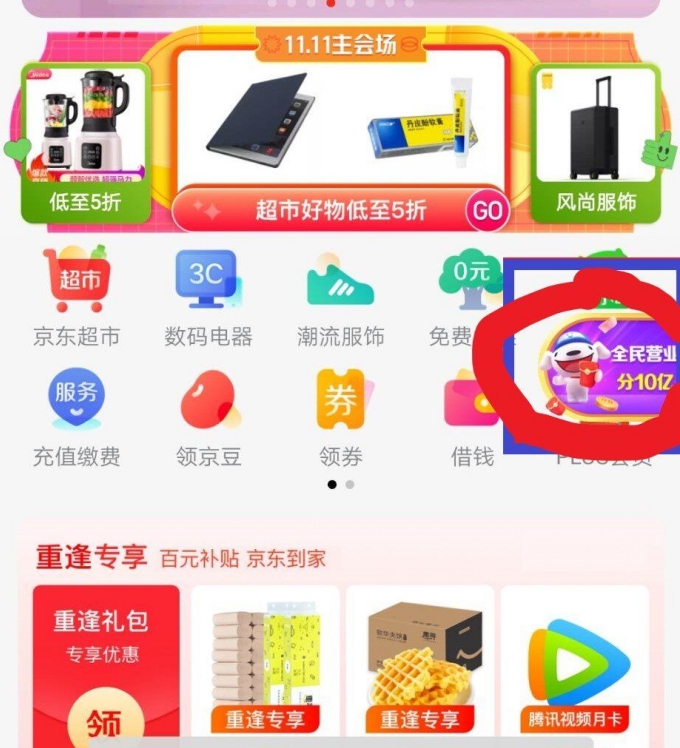Open 充值缴费 service
The image size is (680, 748).
click(x=76, y=415)
